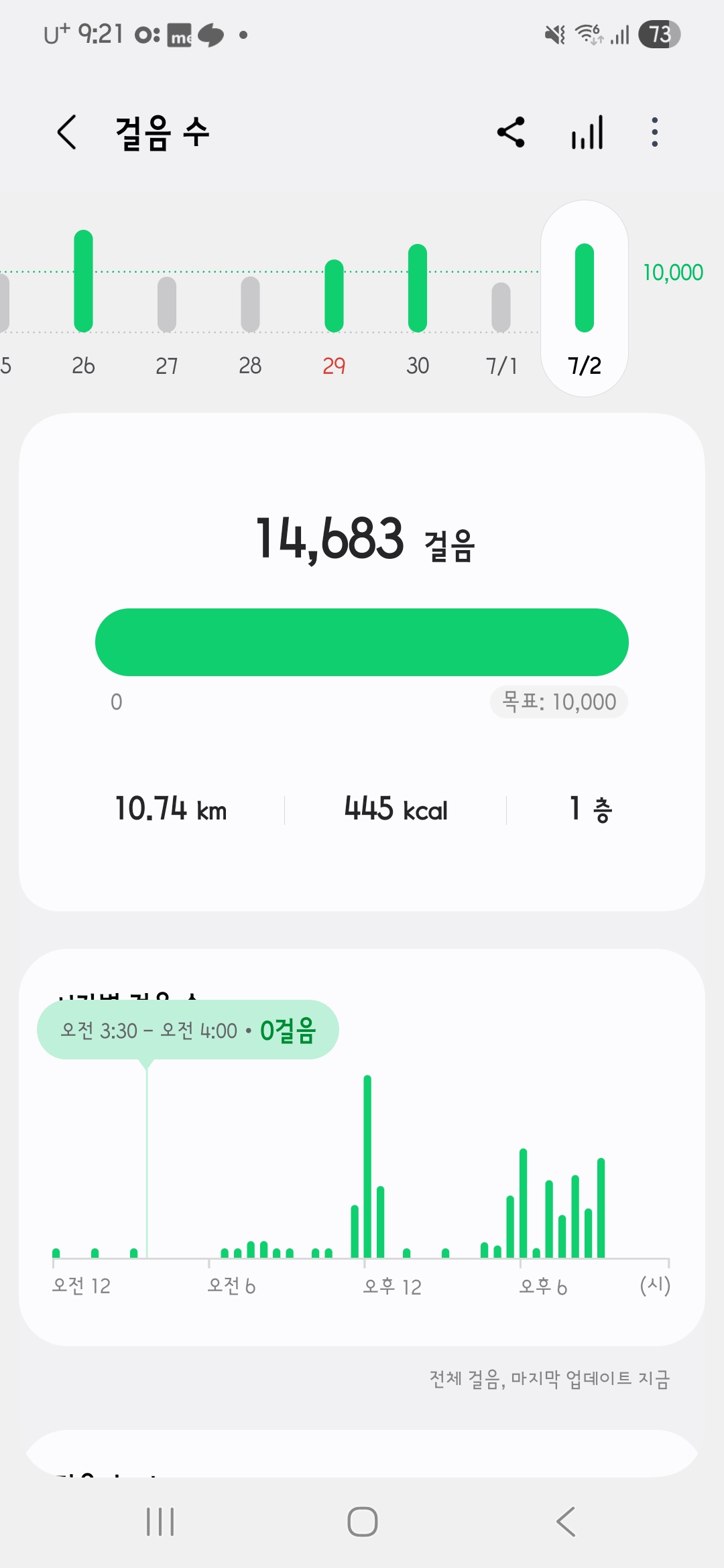Select the step bar for 7/2
Viewport: 724px width, 1568px height.
pyautogui.click(x=585, y=288)
